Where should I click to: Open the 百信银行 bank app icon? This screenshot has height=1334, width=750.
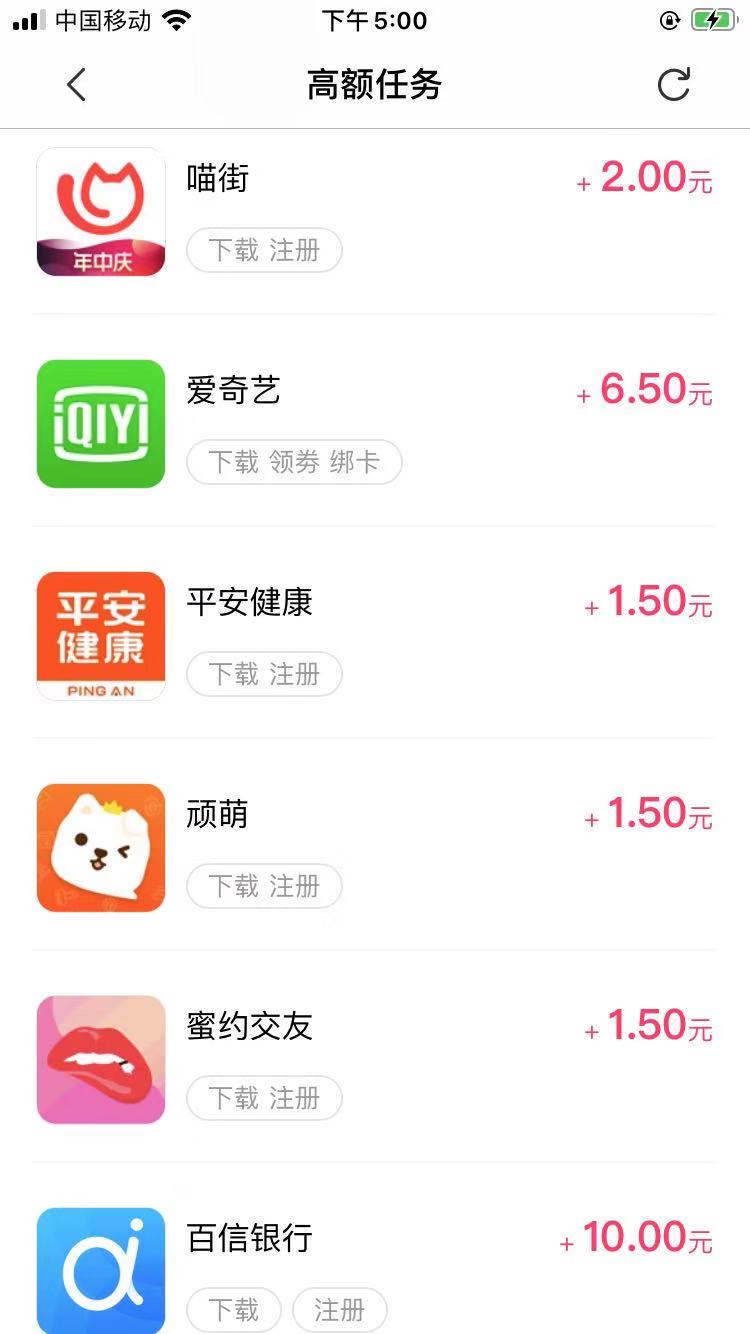[100, 1268]
